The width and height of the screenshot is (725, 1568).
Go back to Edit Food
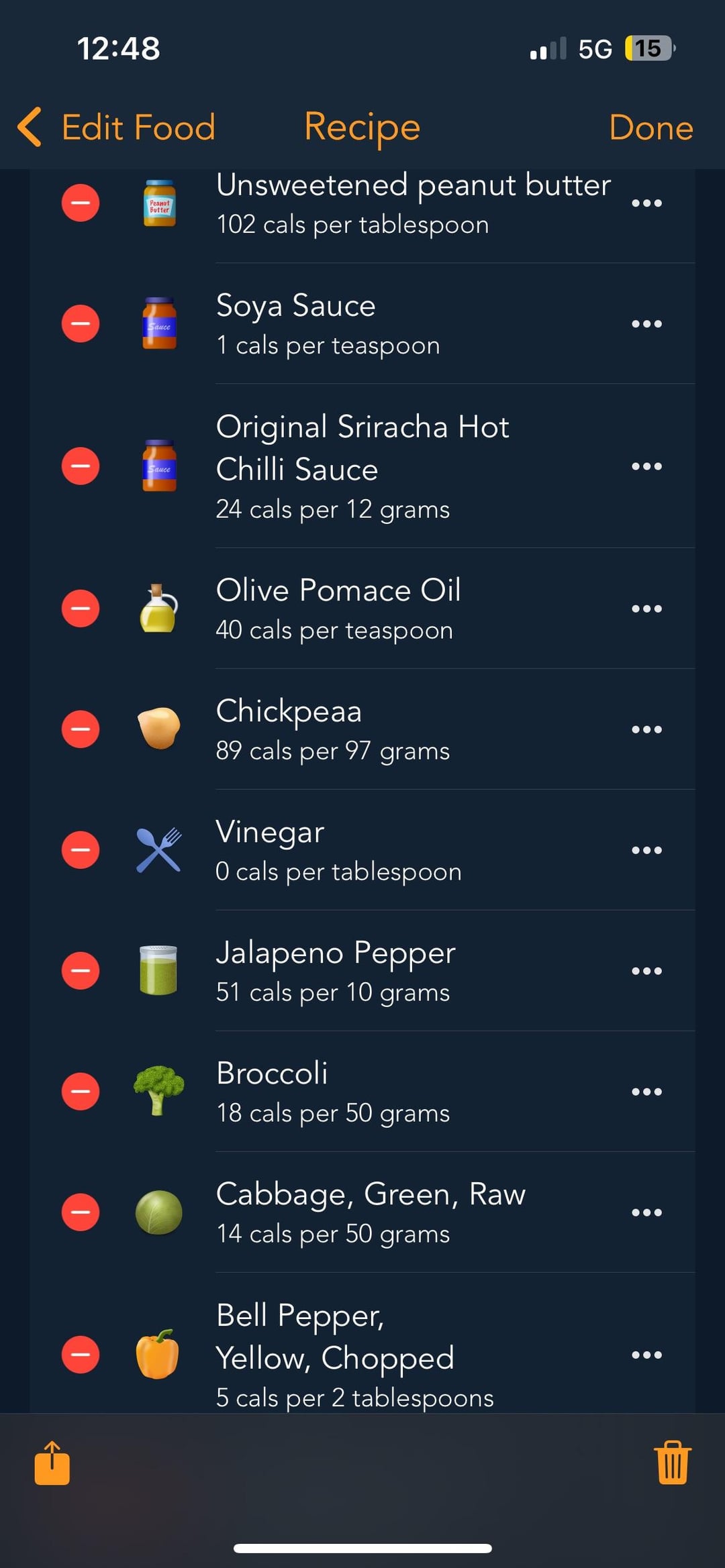(117, 127)
